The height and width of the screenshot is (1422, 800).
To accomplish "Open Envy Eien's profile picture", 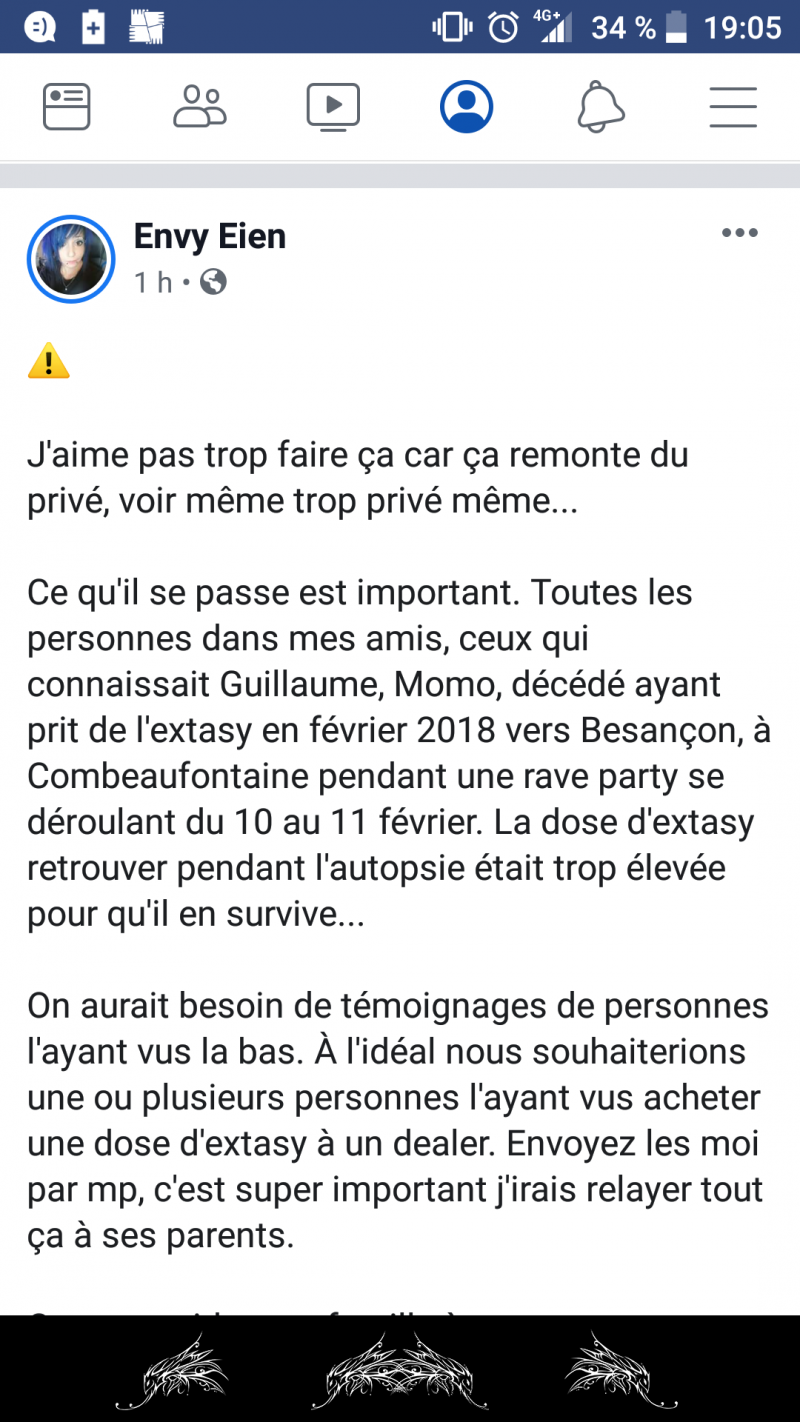I will coord(71,259).
